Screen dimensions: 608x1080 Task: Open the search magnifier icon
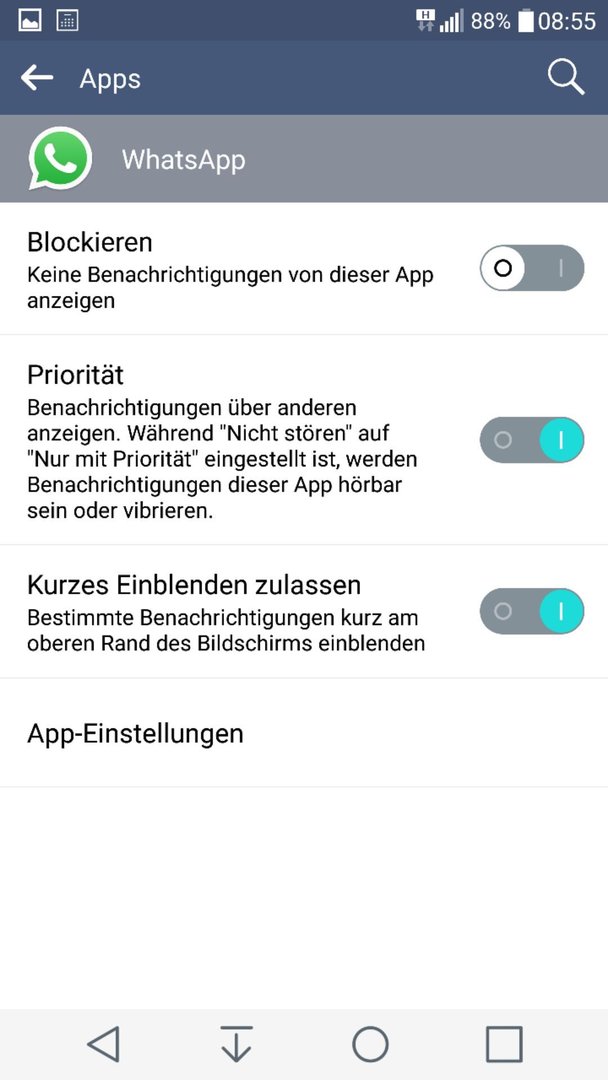566,77
